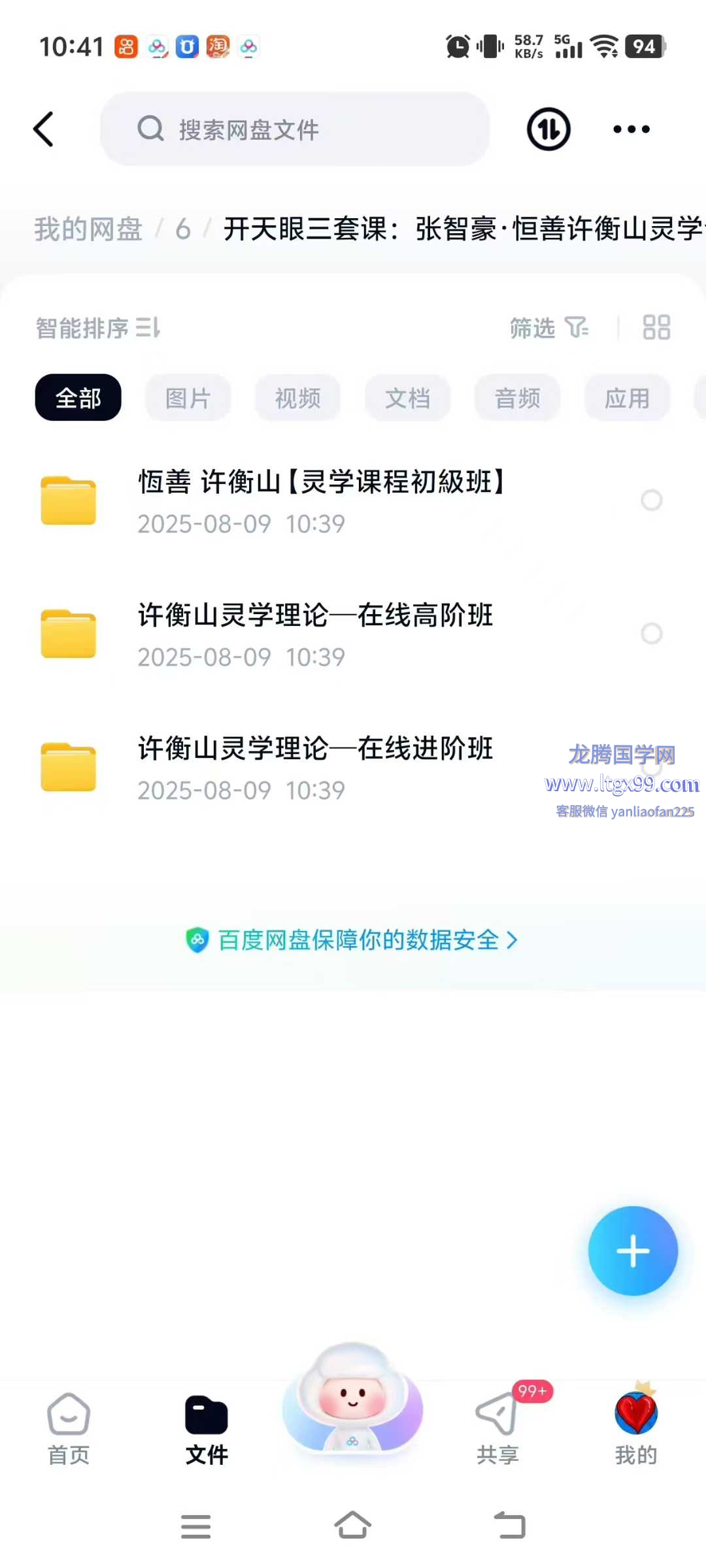Select the 图片 filter chip

click(188, 398)
